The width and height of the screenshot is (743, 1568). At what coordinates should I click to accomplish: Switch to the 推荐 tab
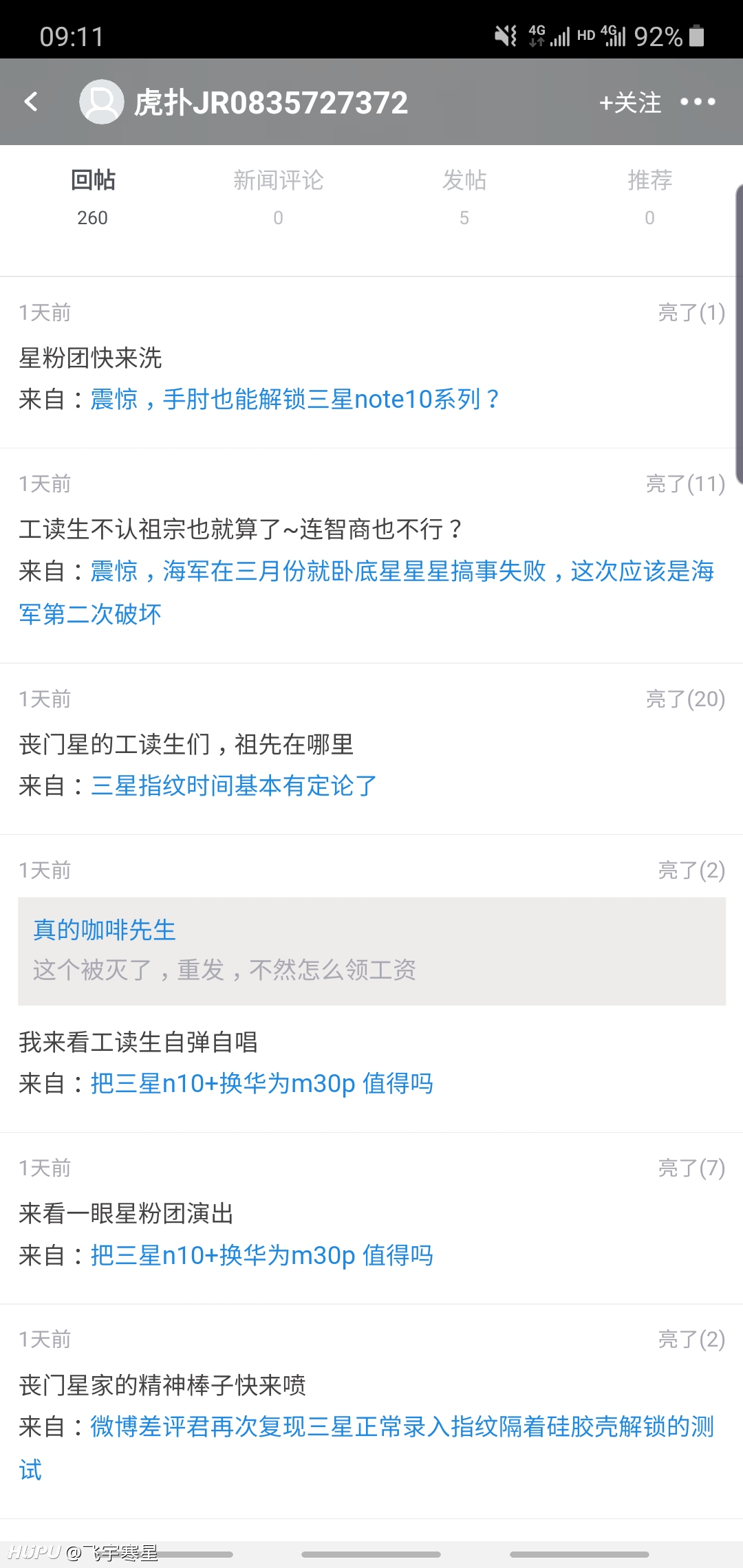(649, 197)
